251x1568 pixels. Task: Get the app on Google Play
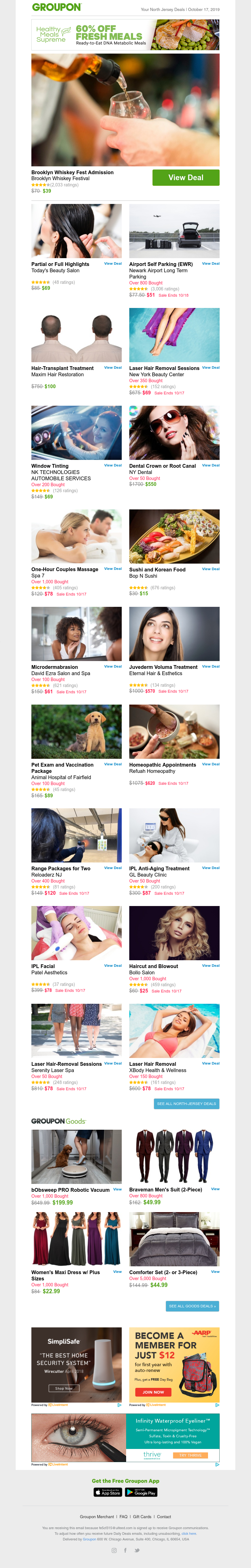click(141, 1492)
